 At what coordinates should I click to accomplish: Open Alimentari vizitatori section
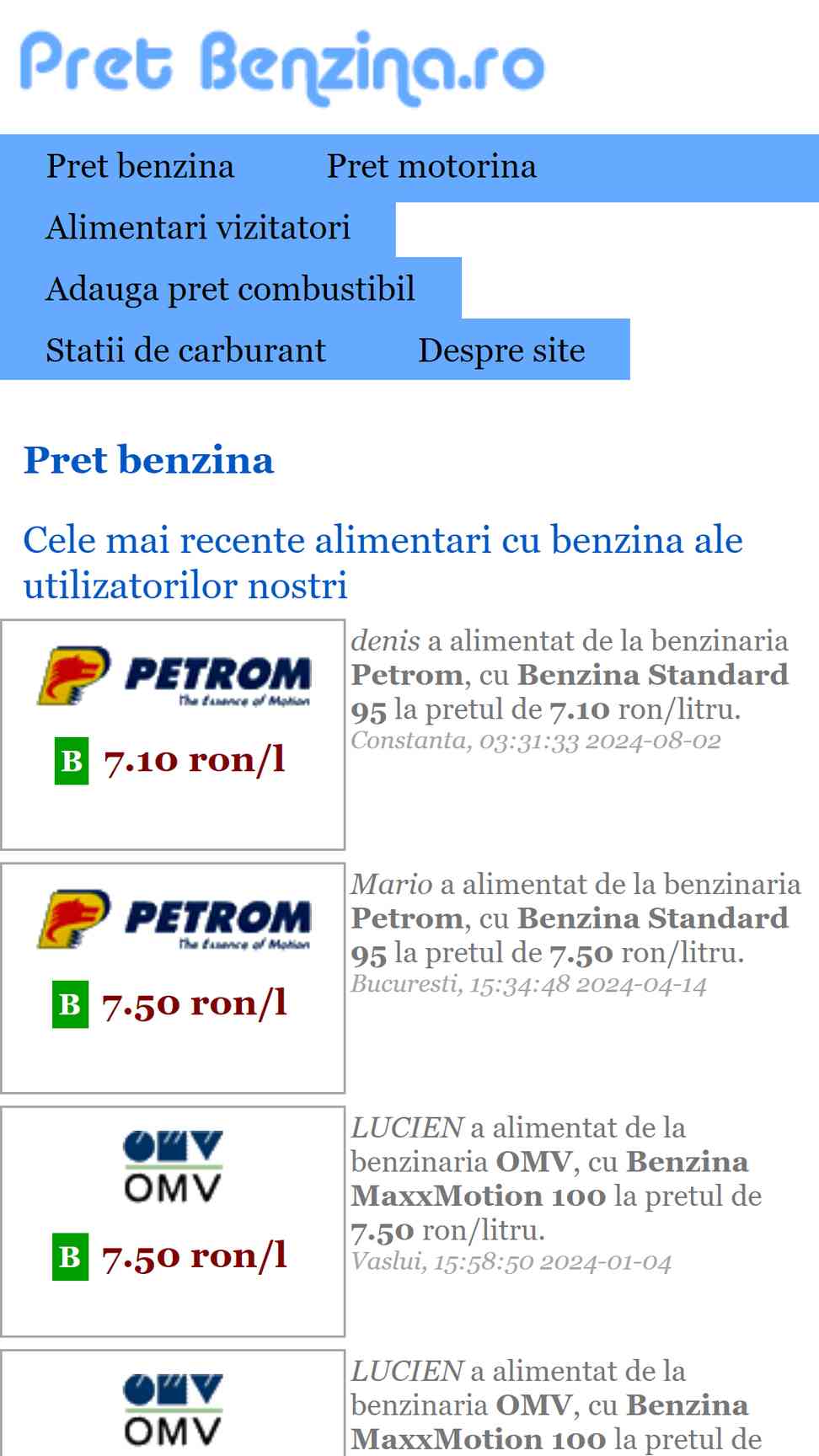click(198, 227)
